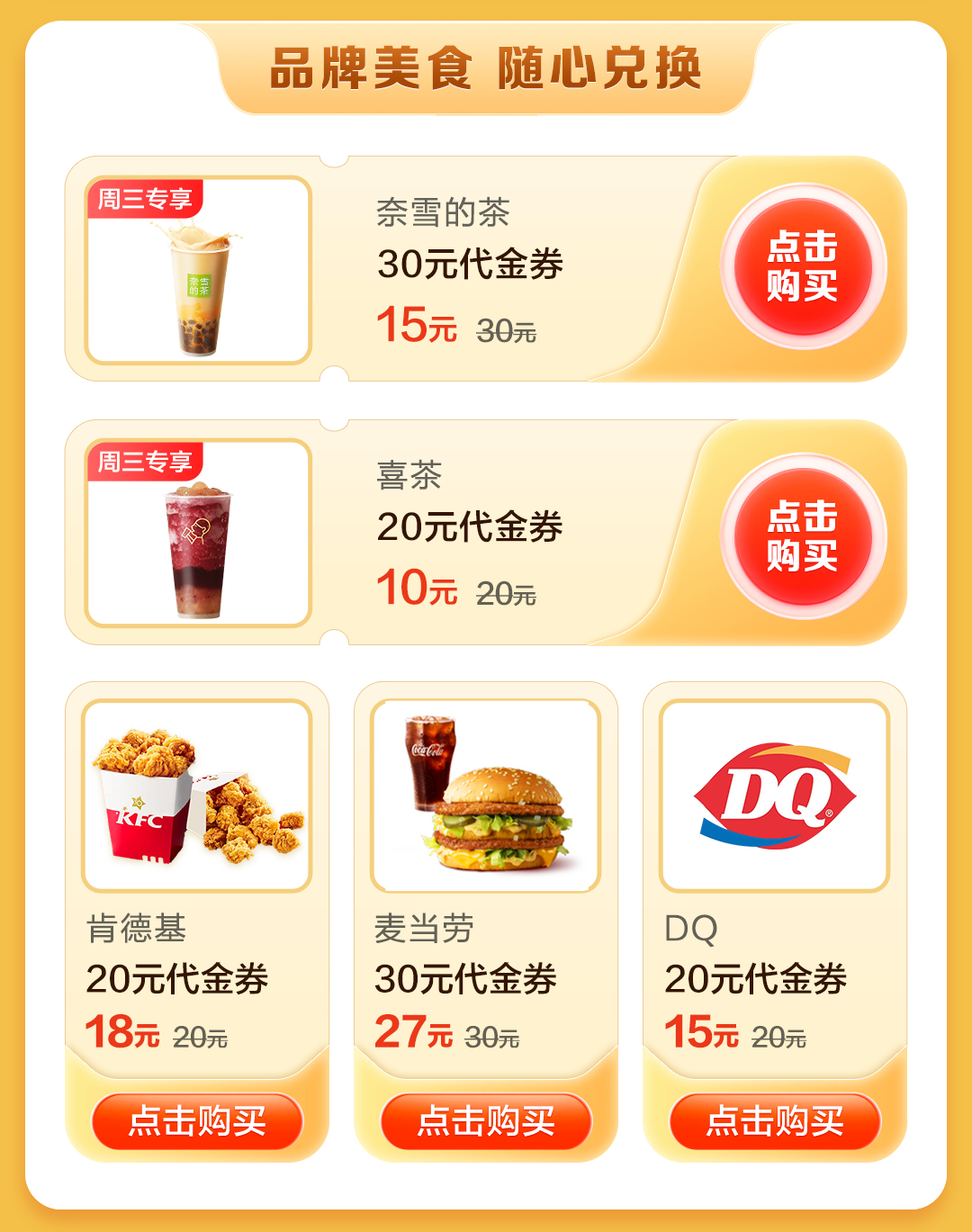Buy the 奈雪的茶 30元 voucher
The width and height of the screenshot is (972, 1232).
803,266
